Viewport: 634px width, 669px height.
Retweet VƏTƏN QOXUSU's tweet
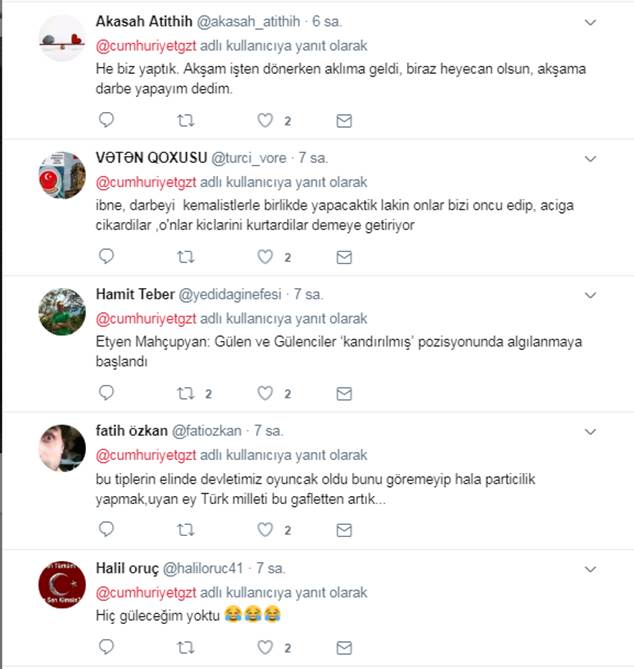pos(186,257)
